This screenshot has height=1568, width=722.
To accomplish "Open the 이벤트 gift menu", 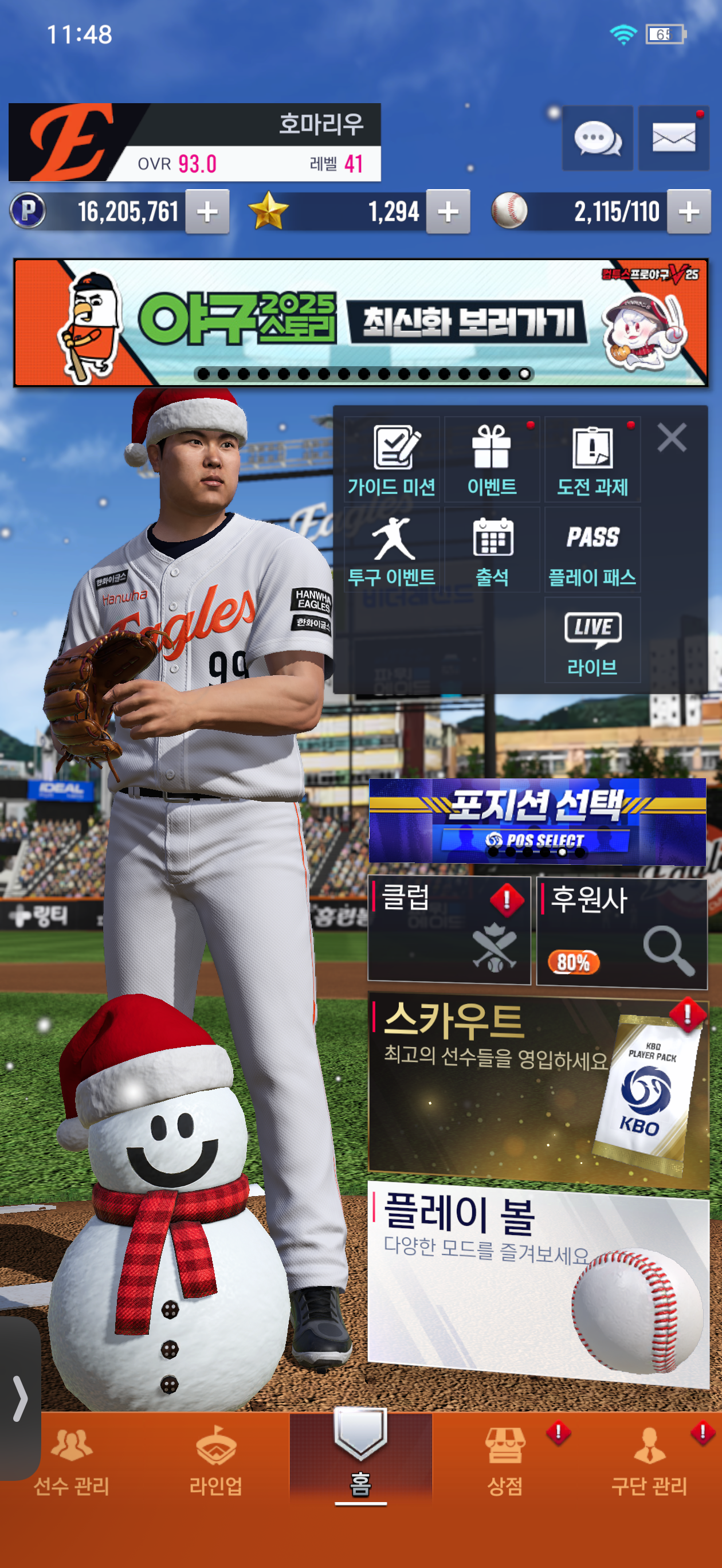I will pyautogui.click(x=492, y=460).
